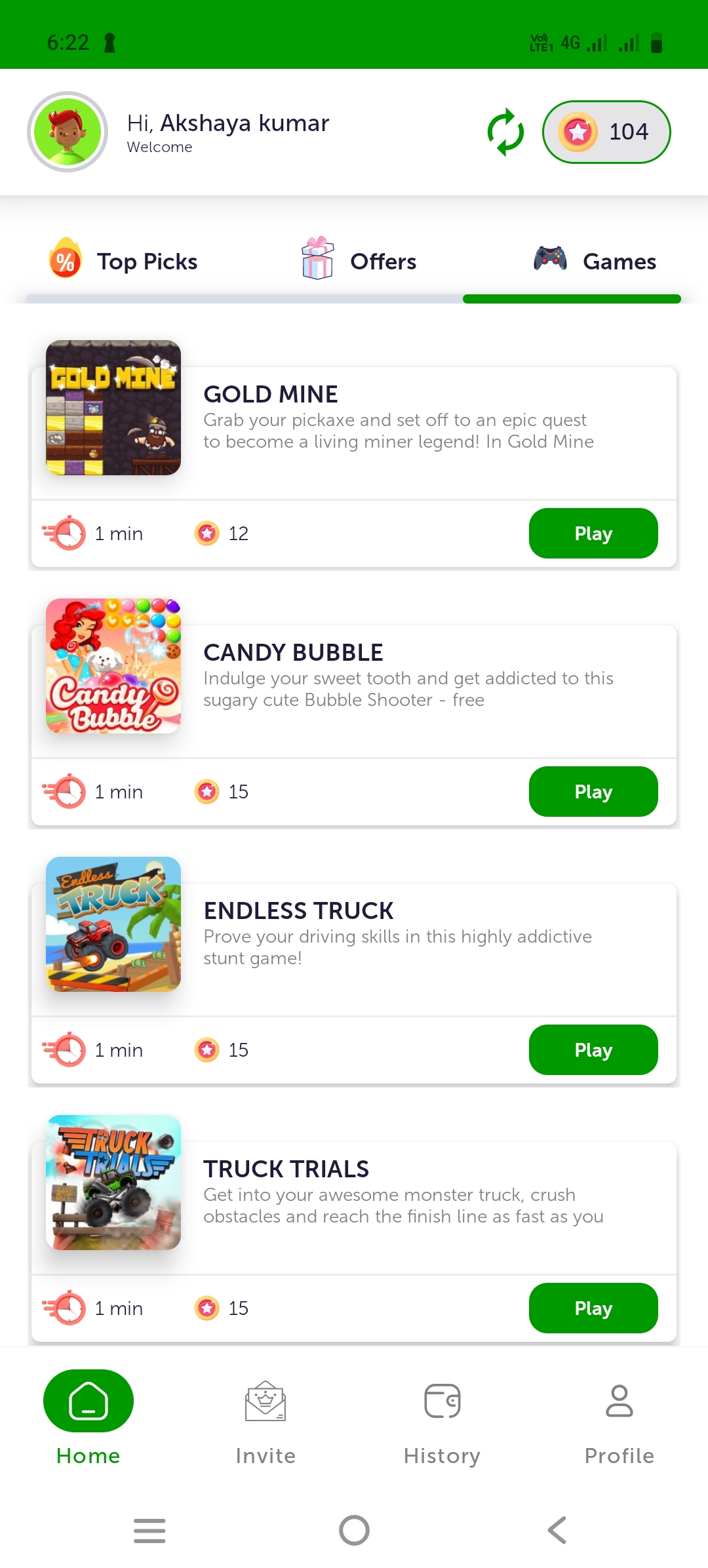
Task: Play the Truck Trials game
Action: coord(593,1308)
